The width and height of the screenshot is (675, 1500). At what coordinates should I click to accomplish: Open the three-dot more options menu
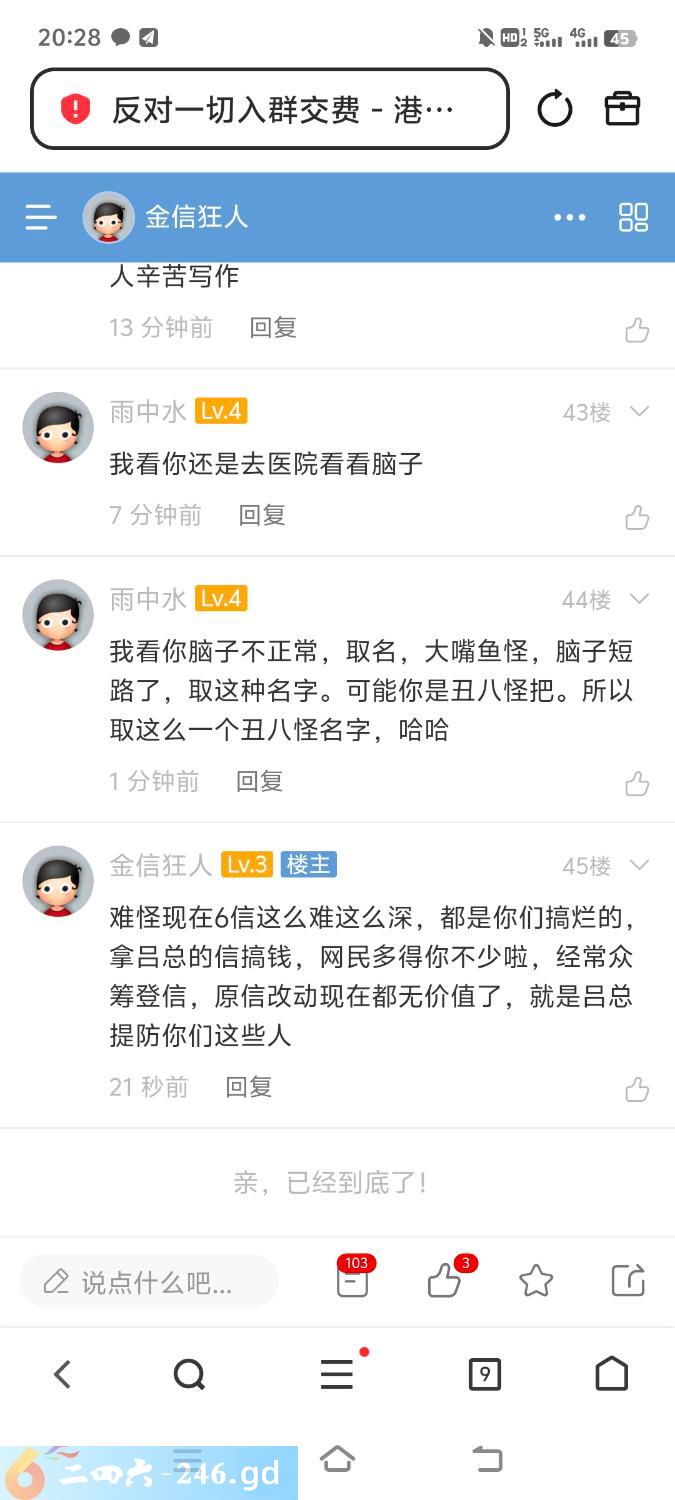tap(570, 217)
